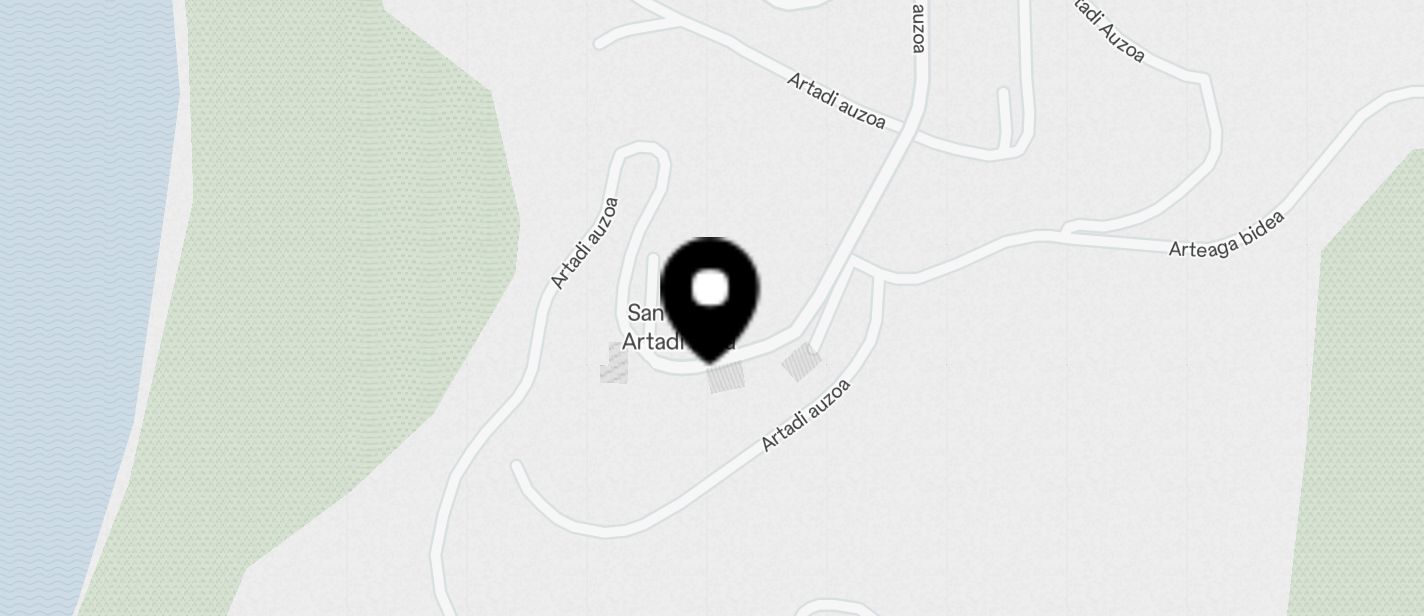Viewport: 1424px width, 616px height.
Task: Tap the black location pin marker
Action: 710,295
